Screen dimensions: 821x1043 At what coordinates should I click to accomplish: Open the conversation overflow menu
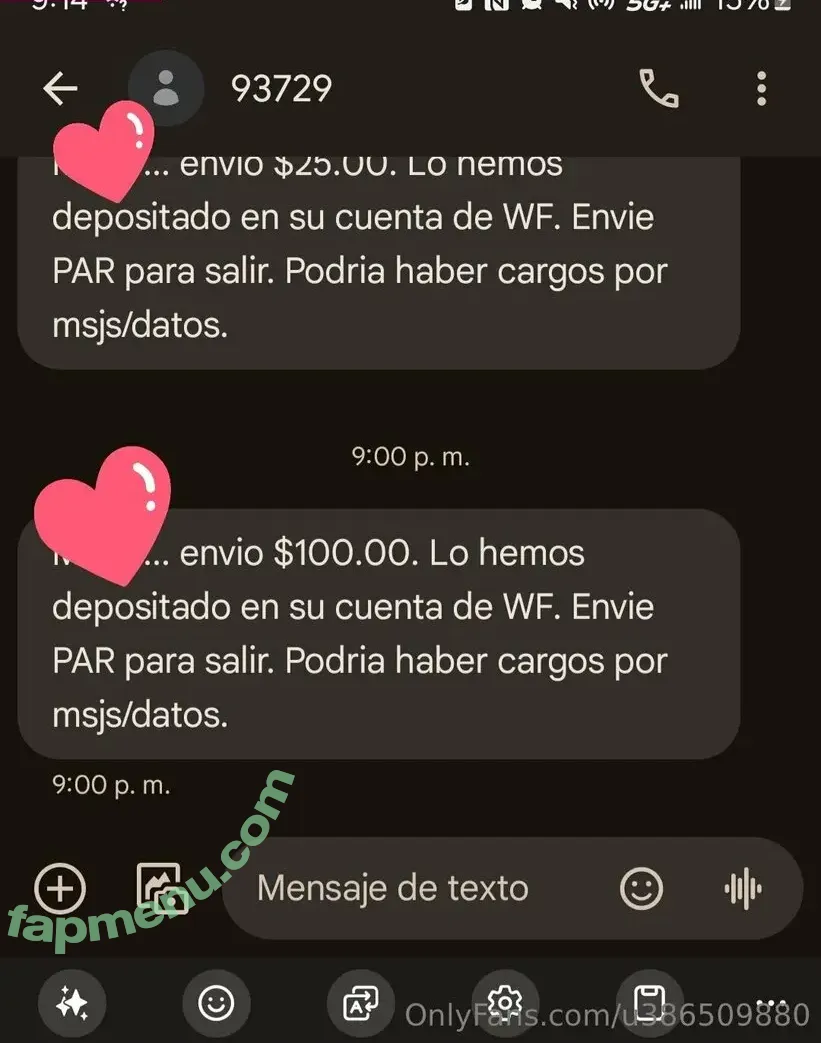coord(761,90)
